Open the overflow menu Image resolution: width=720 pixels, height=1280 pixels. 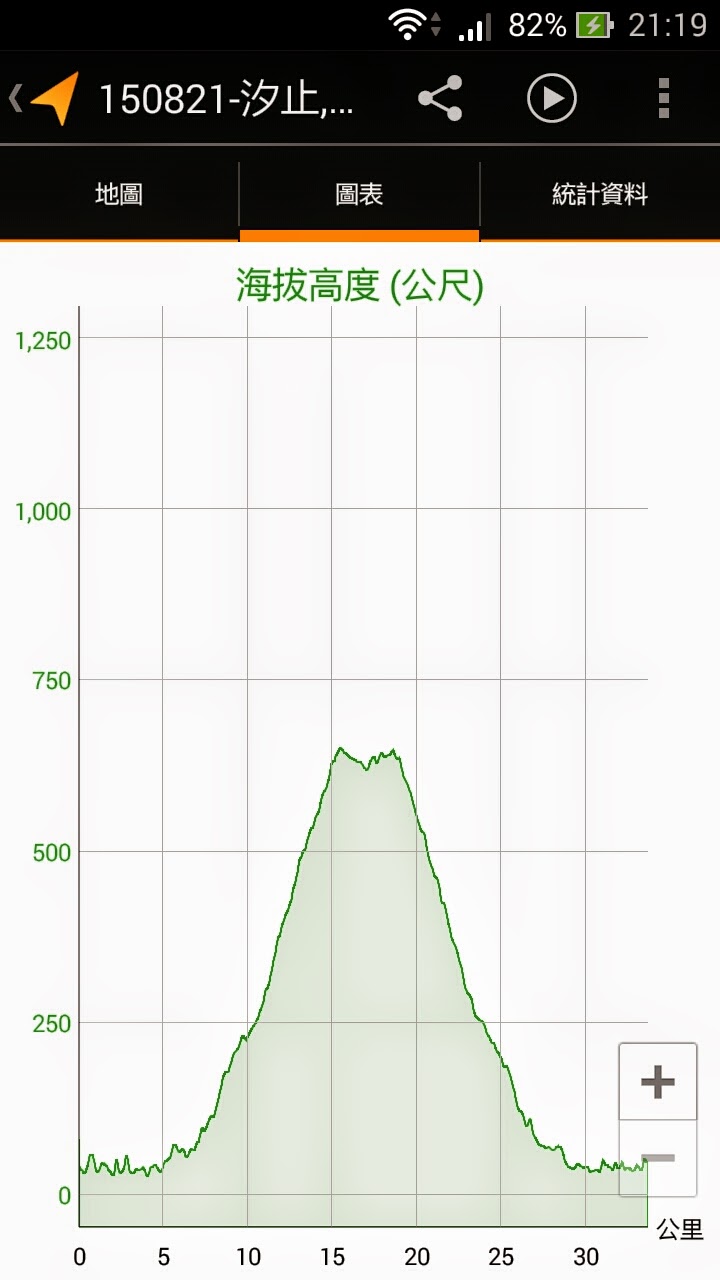click(x=664, y=98)
